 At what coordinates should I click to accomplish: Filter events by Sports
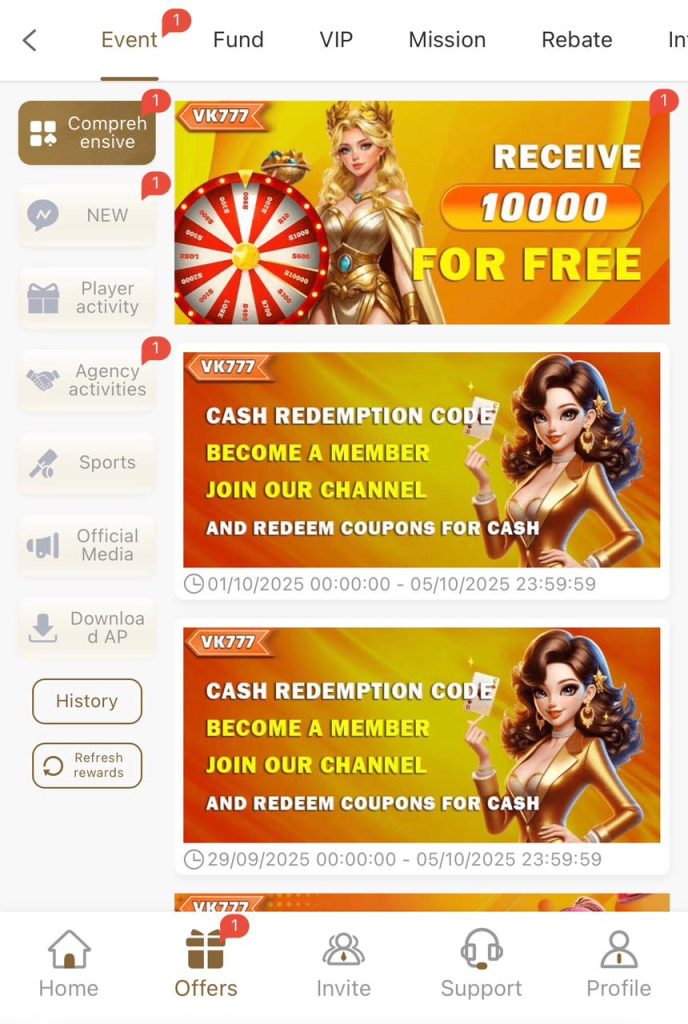pyautogui.click(x=87, y=463)
